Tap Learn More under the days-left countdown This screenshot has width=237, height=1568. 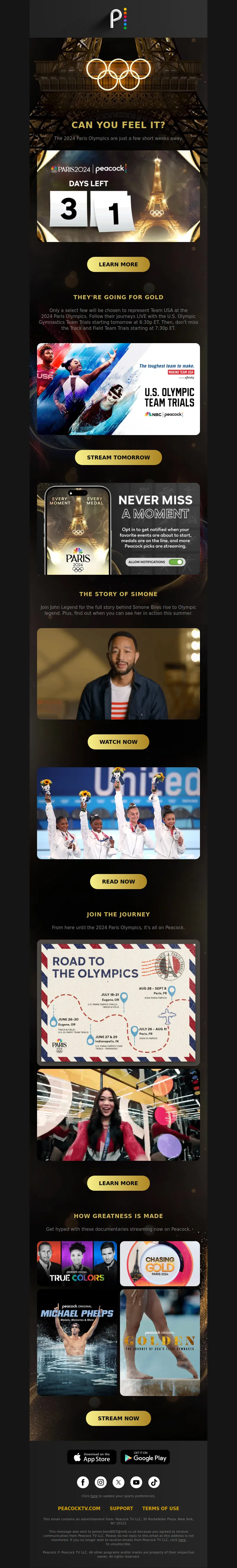click(118, 264)
